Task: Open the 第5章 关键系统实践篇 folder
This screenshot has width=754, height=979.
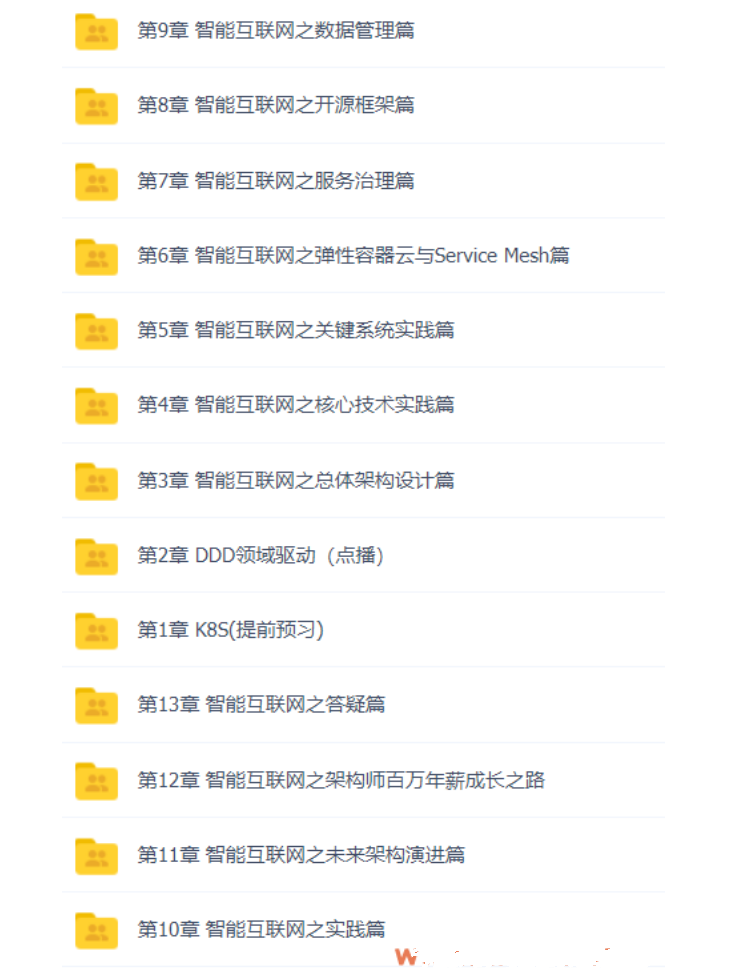Action: pos(295,330)
